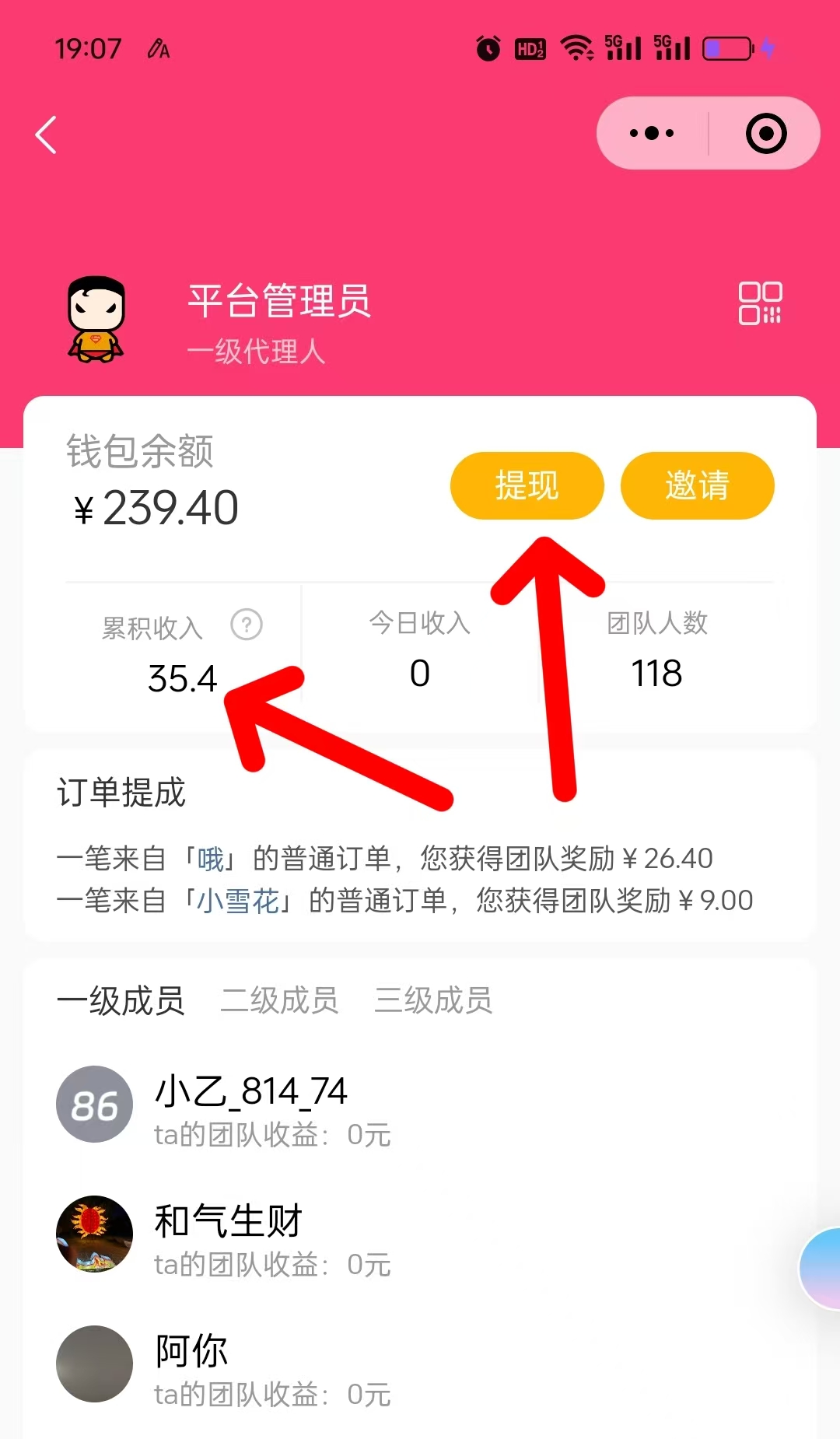Tap the 邀请 invite button

[697, 485]
